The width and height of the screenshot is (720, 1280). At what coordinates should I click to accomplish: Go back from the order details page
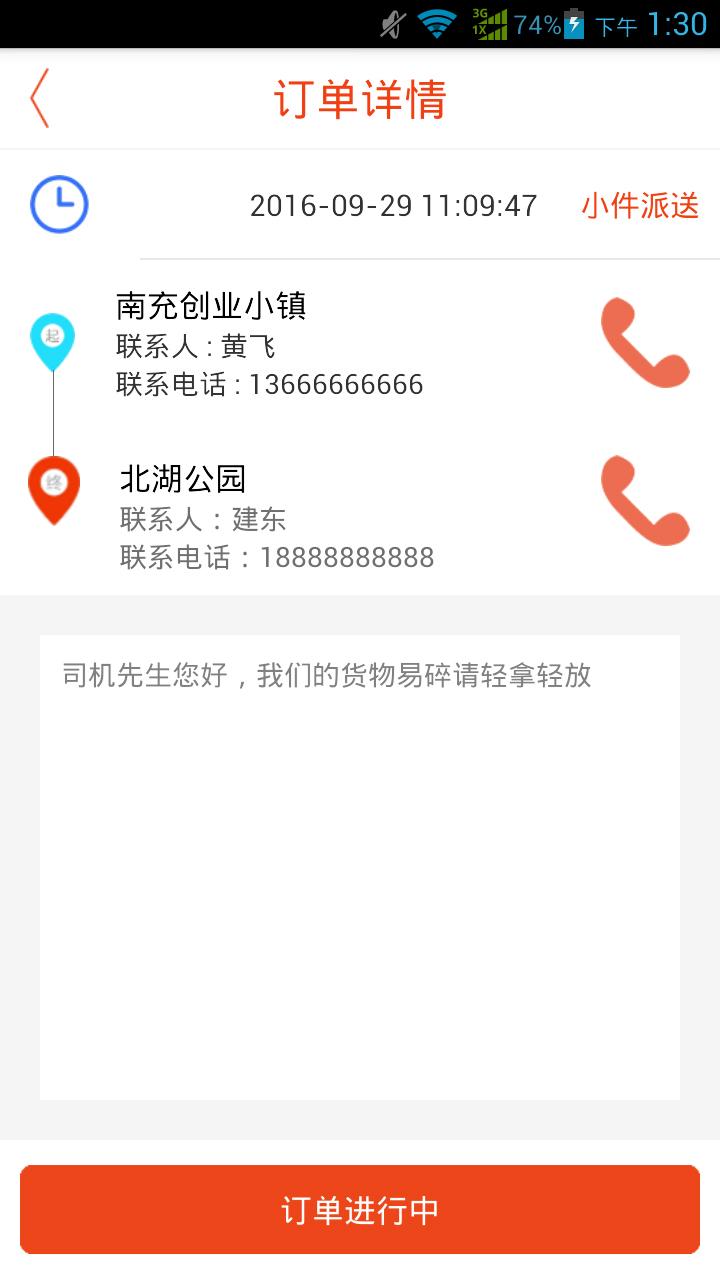[40, 98]
